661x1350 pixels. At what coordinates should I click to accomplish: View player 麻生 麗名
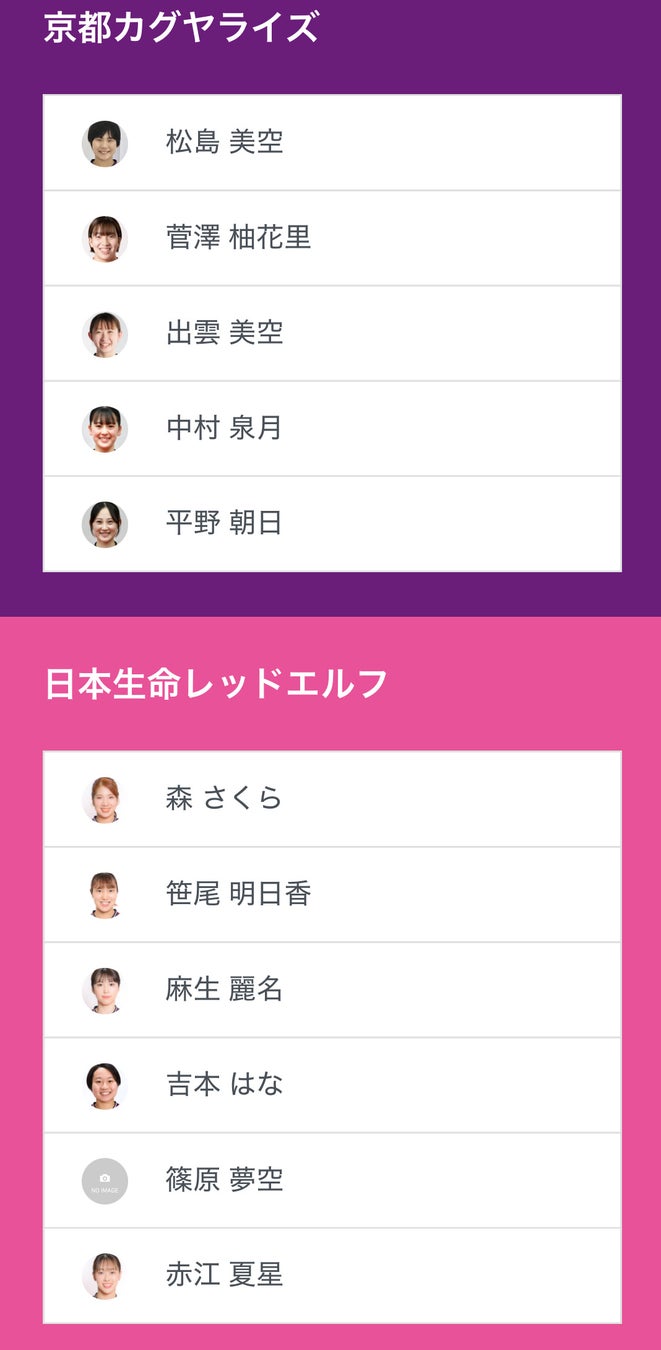point(224,989)
